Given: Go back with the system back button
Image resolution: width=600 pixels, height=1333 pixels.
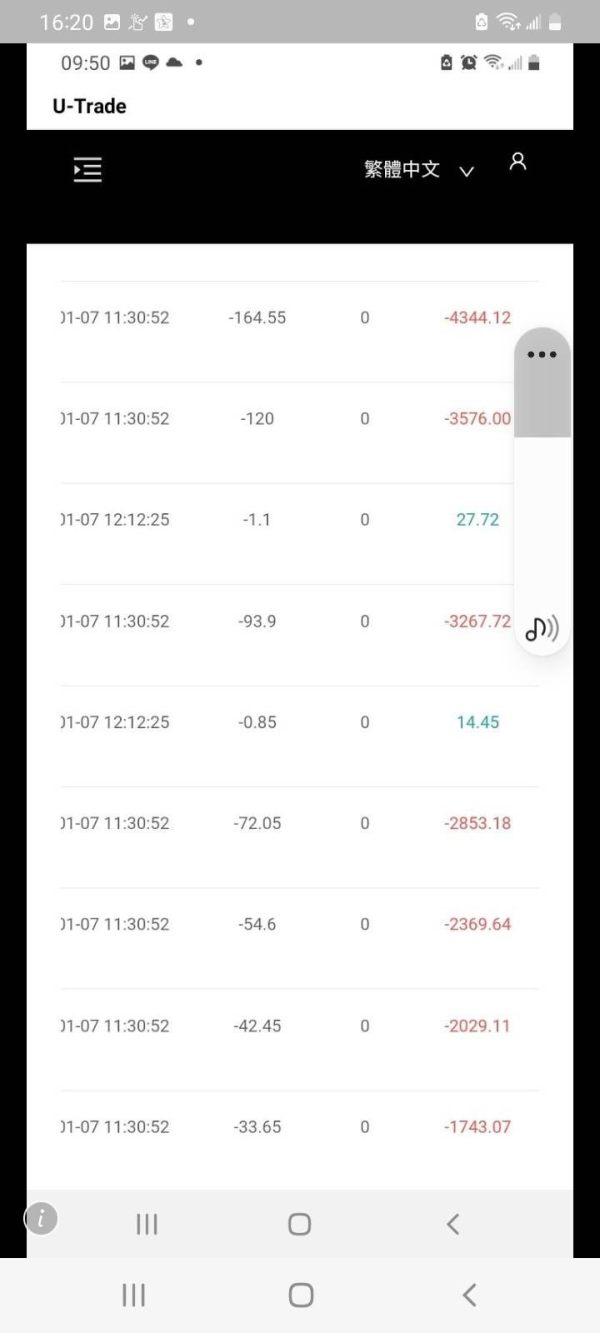Looking at the screenshot, I should click(469, 1295).
